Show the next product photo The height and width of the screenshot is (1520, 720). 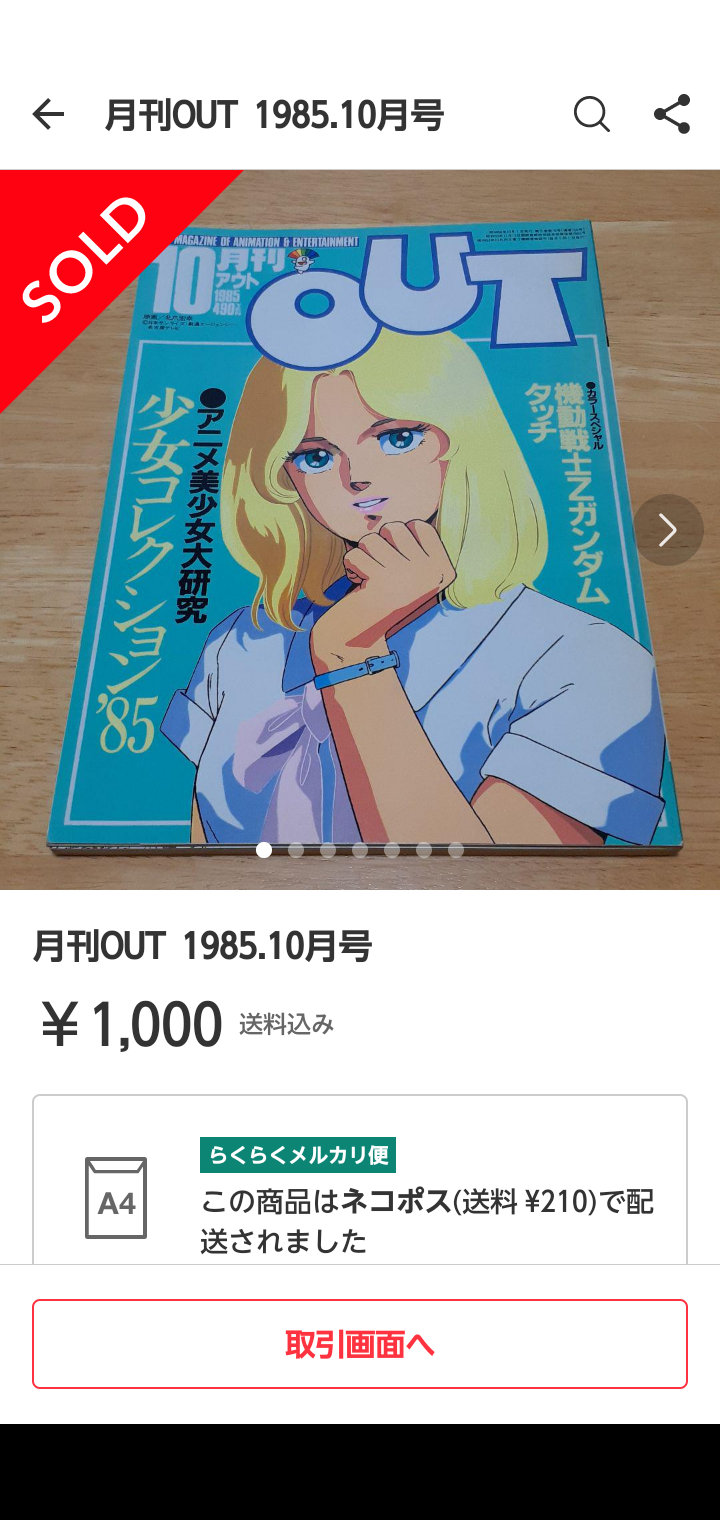(x=668, y=530)
